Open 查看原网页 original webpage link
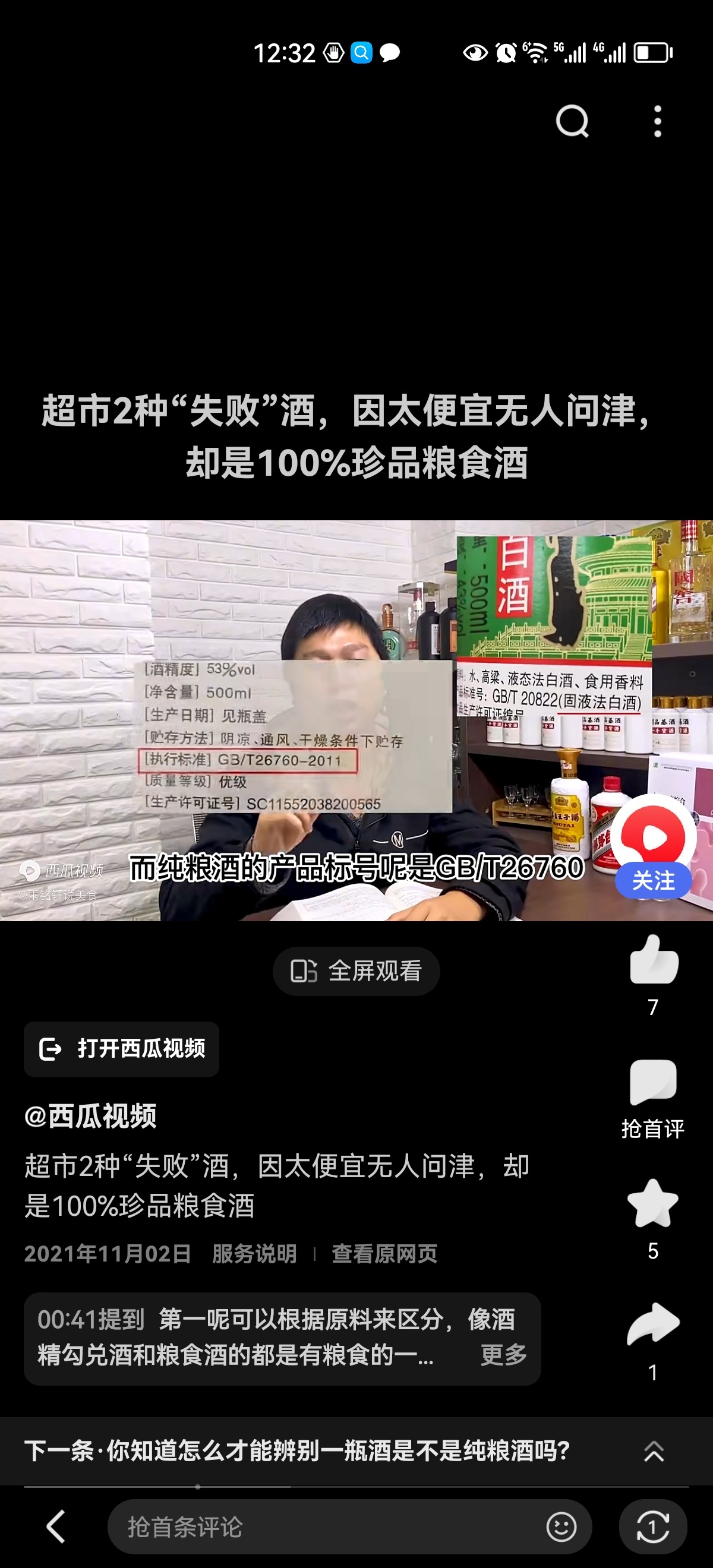Screen dimensions: 713x1568 point(384,1254)
